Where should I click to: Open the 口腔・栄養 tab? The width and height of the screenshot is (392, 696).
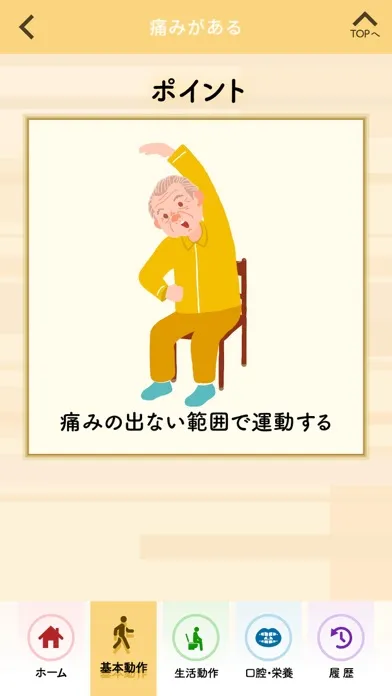(269, 648)
